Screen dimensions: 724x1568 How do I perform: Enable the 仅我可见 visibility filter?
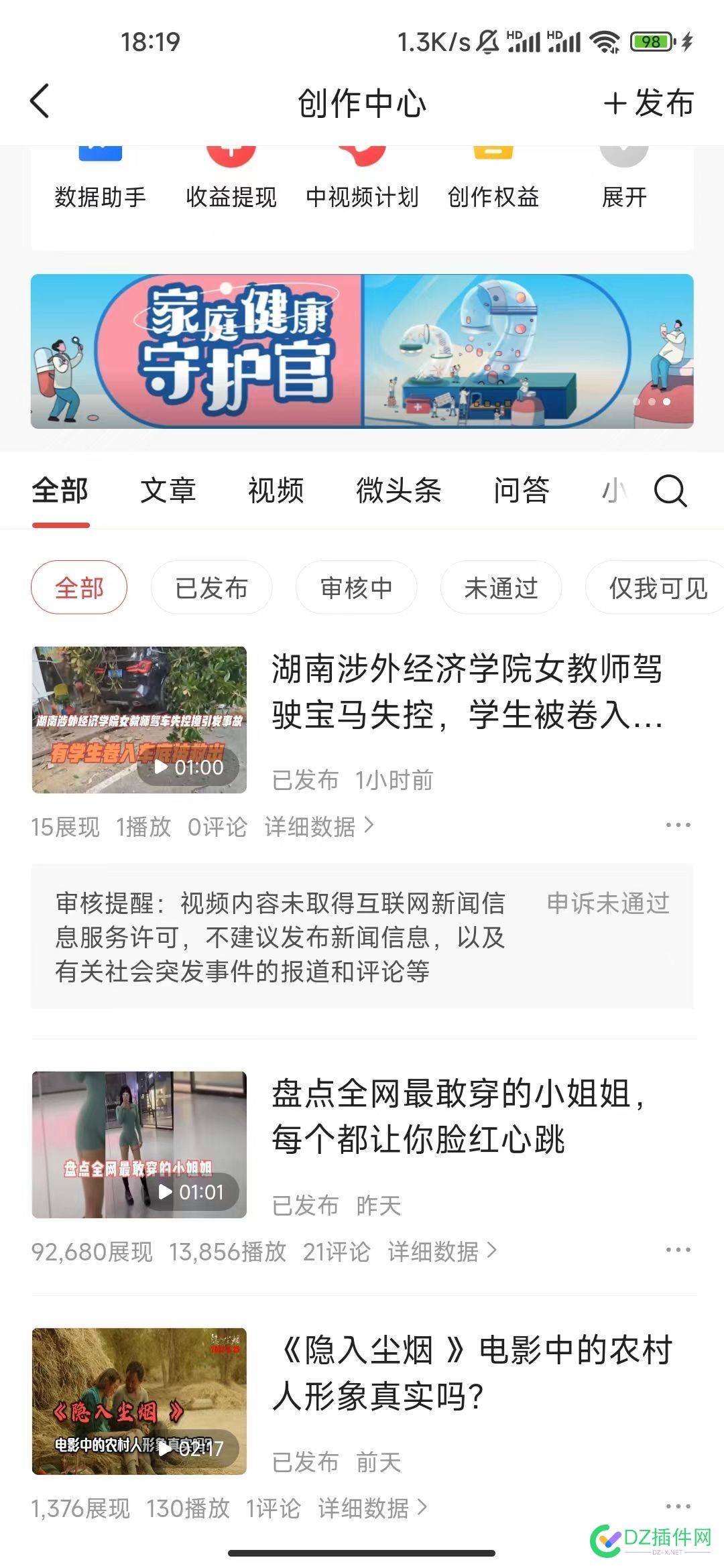click(654, 588)
